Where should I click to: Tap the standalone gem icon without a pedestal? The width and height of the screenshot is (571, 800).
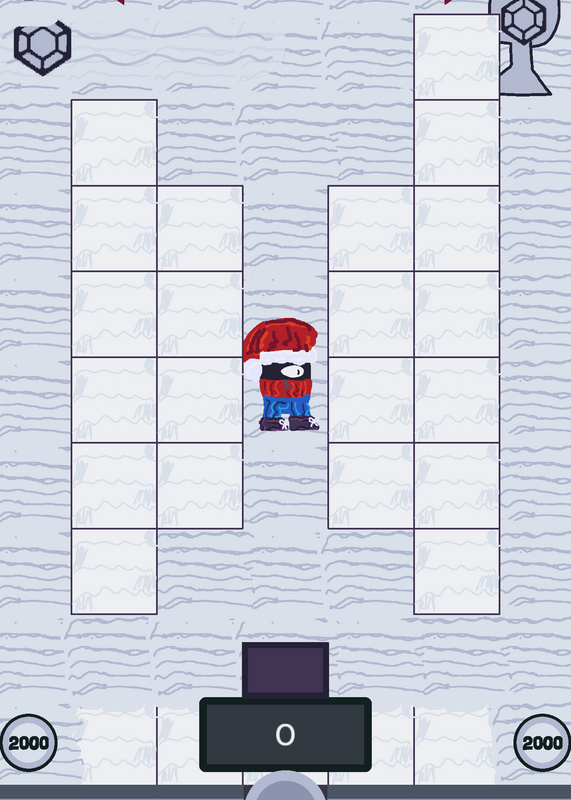(x=42, y=48)
